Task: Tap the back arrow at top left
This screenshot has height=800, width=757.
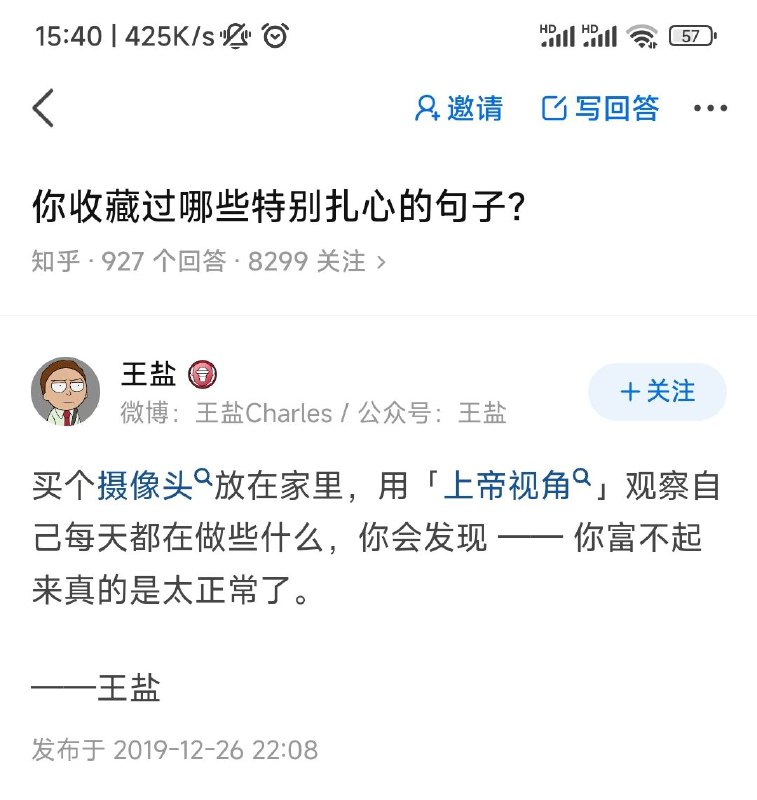Action: coord(42,107)
